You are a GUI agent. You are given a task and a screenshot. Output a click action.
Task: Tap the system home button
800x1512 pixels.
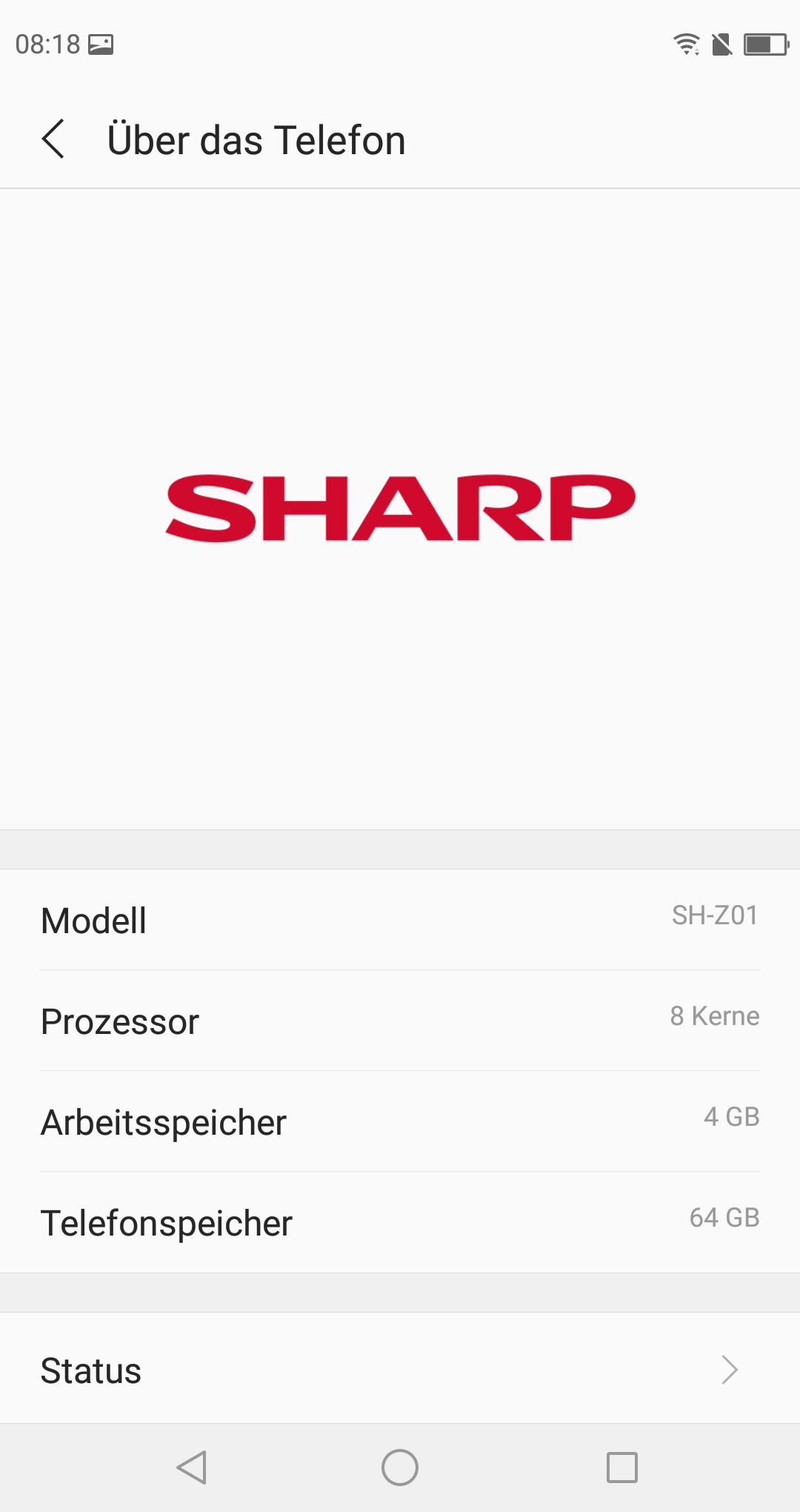pyautogui.click(x=400, y=1467)
